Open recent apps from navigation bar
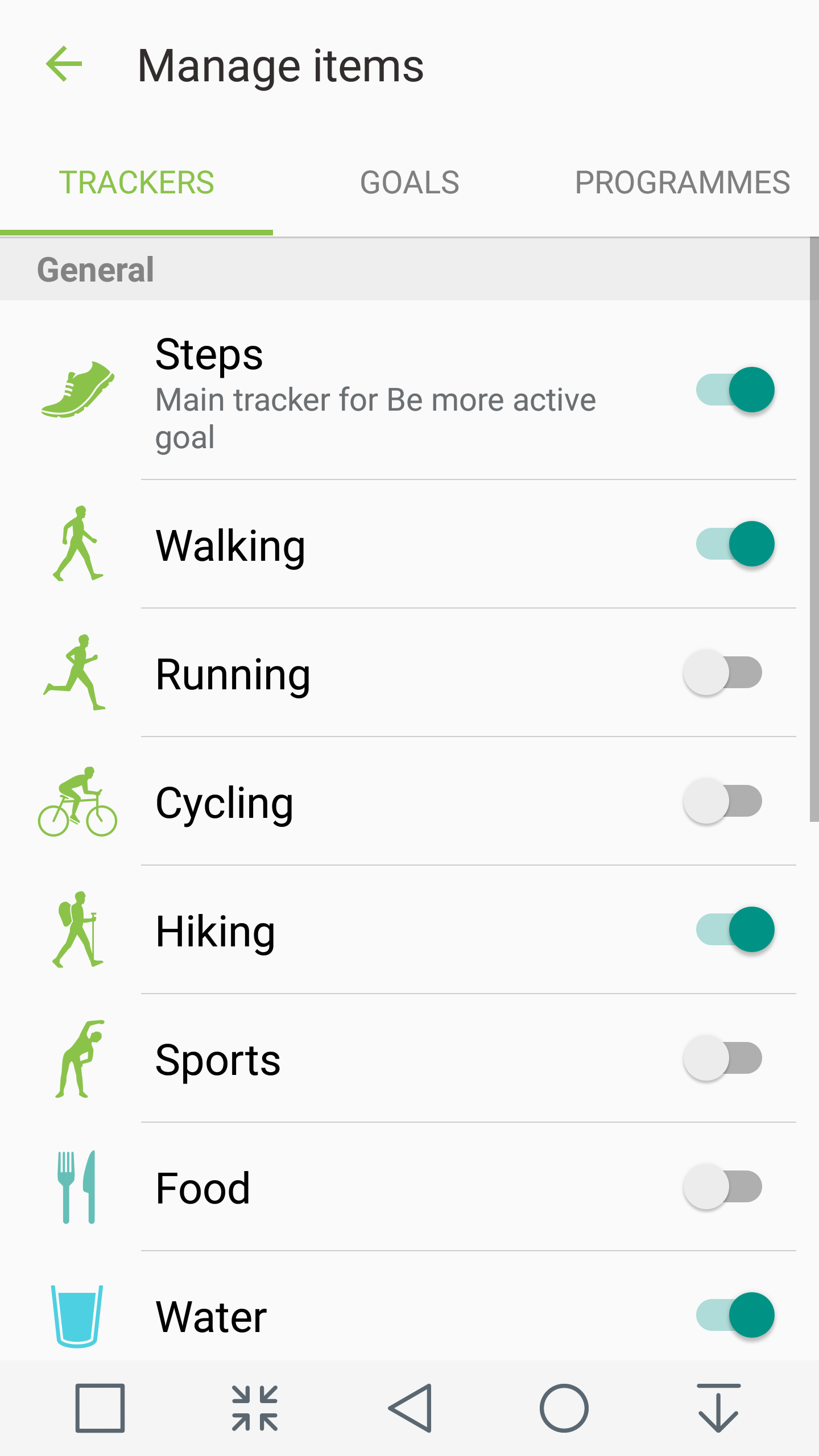This screenshot has height=1456, width=819. pyautogui.click(x=100, y=1408)
